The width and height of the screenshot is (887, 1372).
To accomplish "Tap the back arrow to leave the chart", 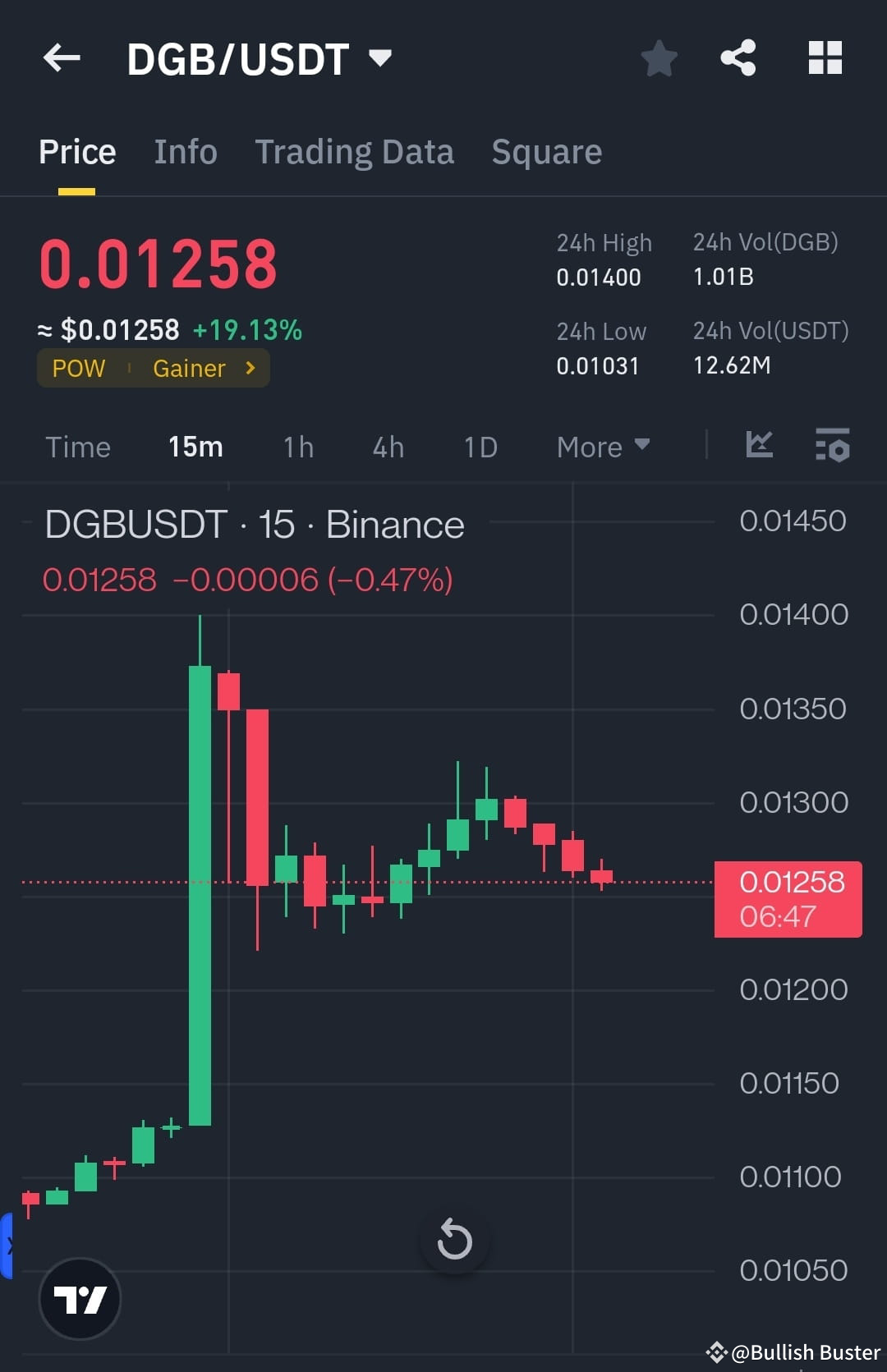I will click(x=60, y=57).
